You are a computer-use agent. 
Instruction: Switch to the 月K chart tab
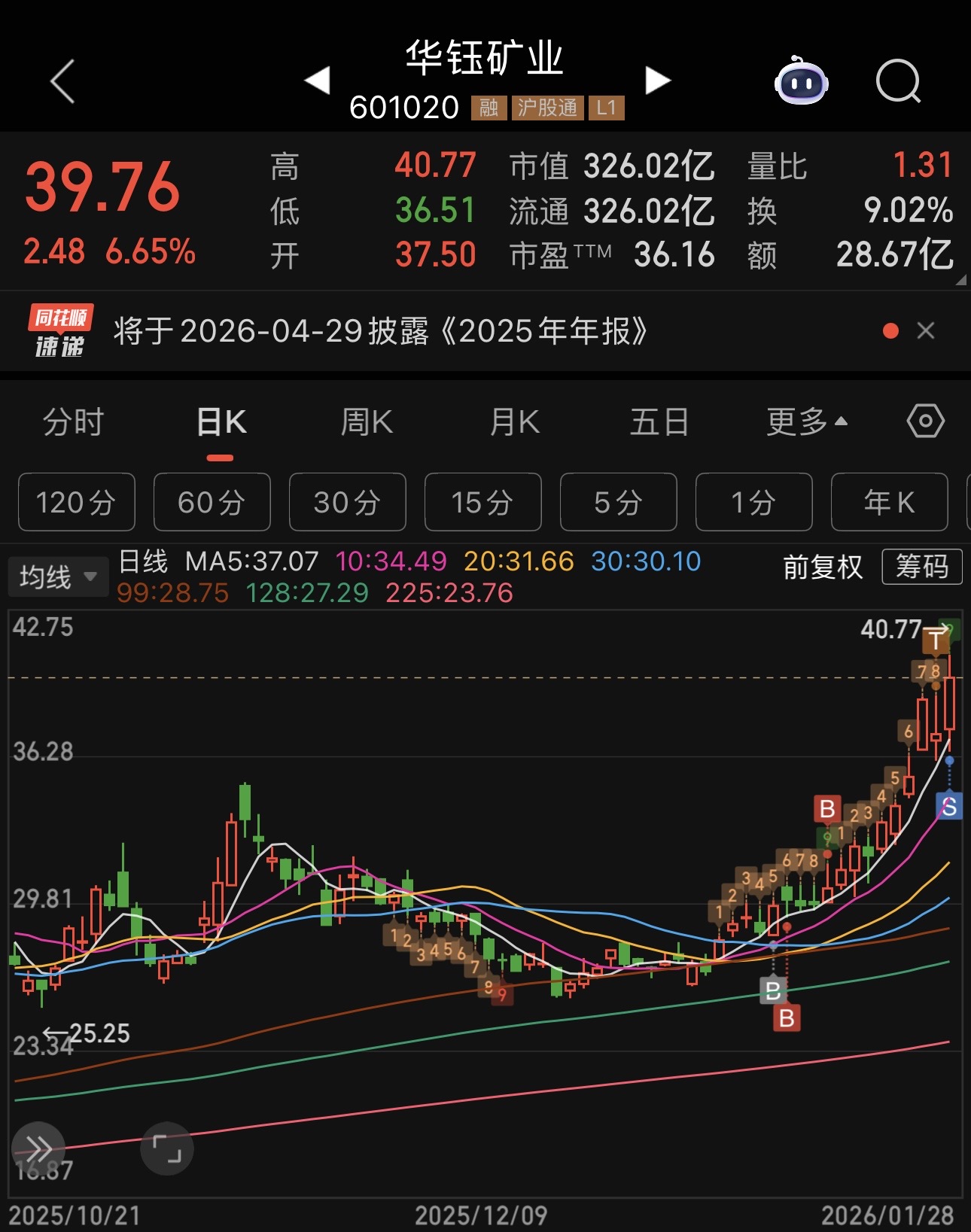[x=515, y=422]
